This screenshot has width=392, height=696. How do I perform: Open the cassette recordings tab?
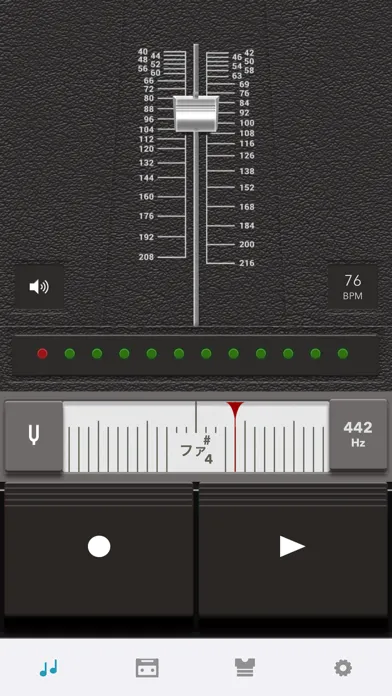pyautogui.click(x=147, y=668)
